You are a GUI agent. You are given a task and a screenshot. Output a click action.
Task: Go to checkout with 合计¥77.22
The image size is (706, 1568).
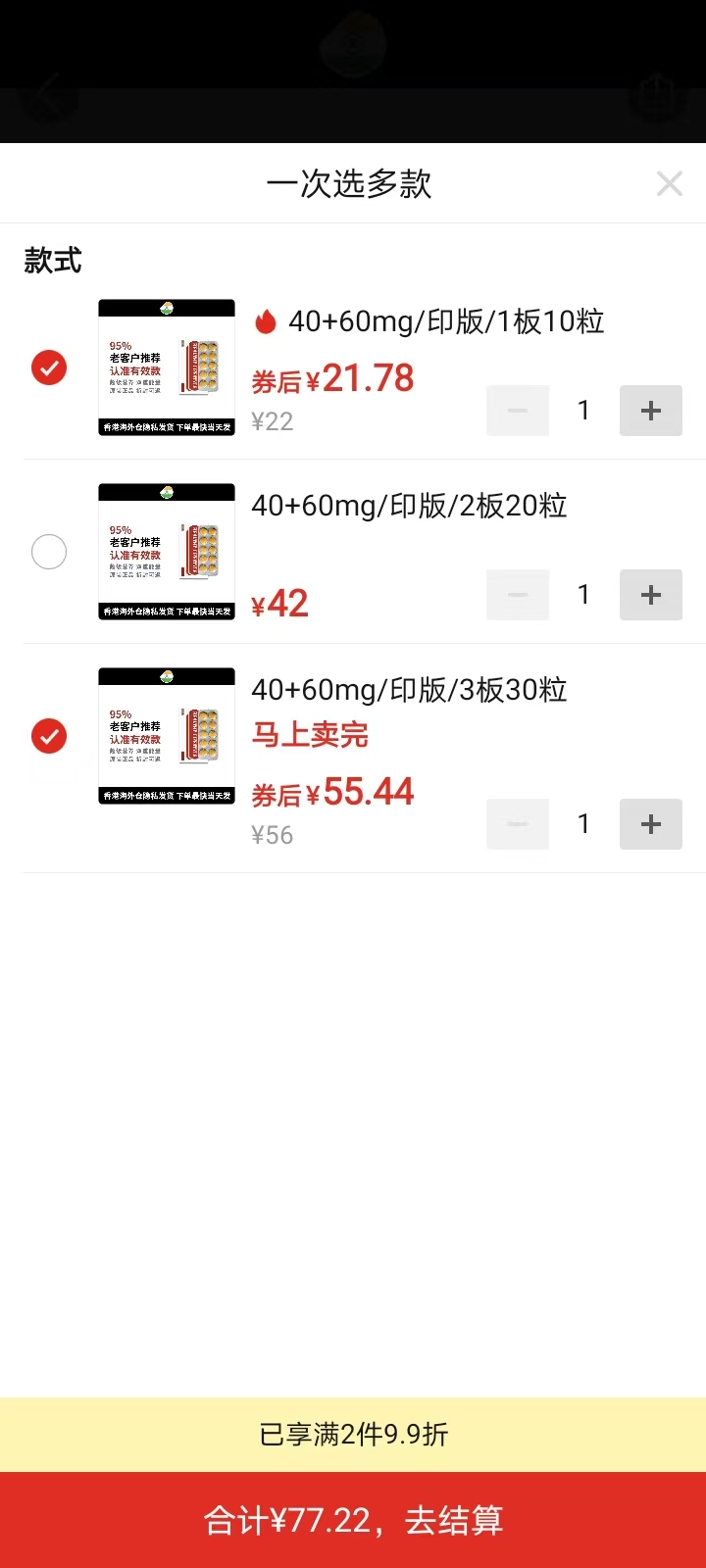pos(353,1520)
